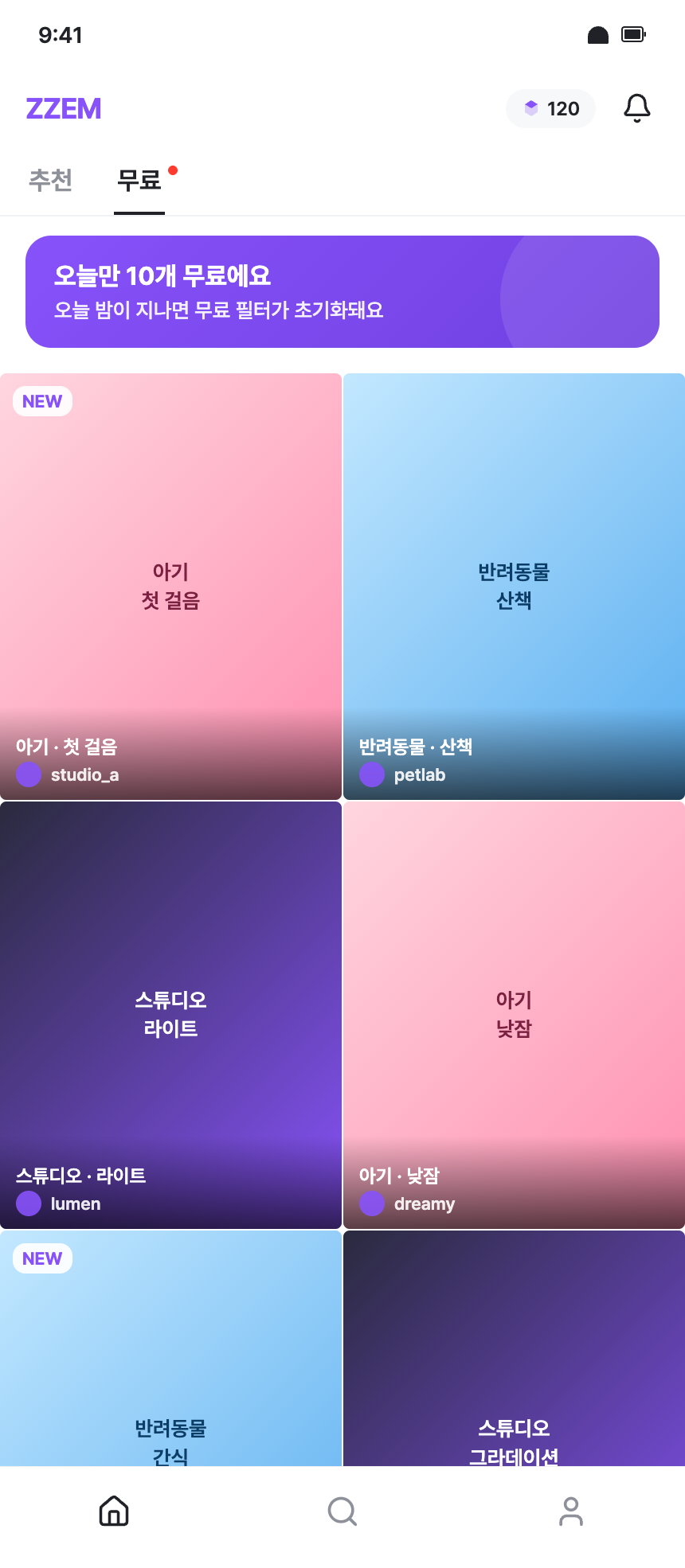Select the 무료 tab

click(139, 181)
